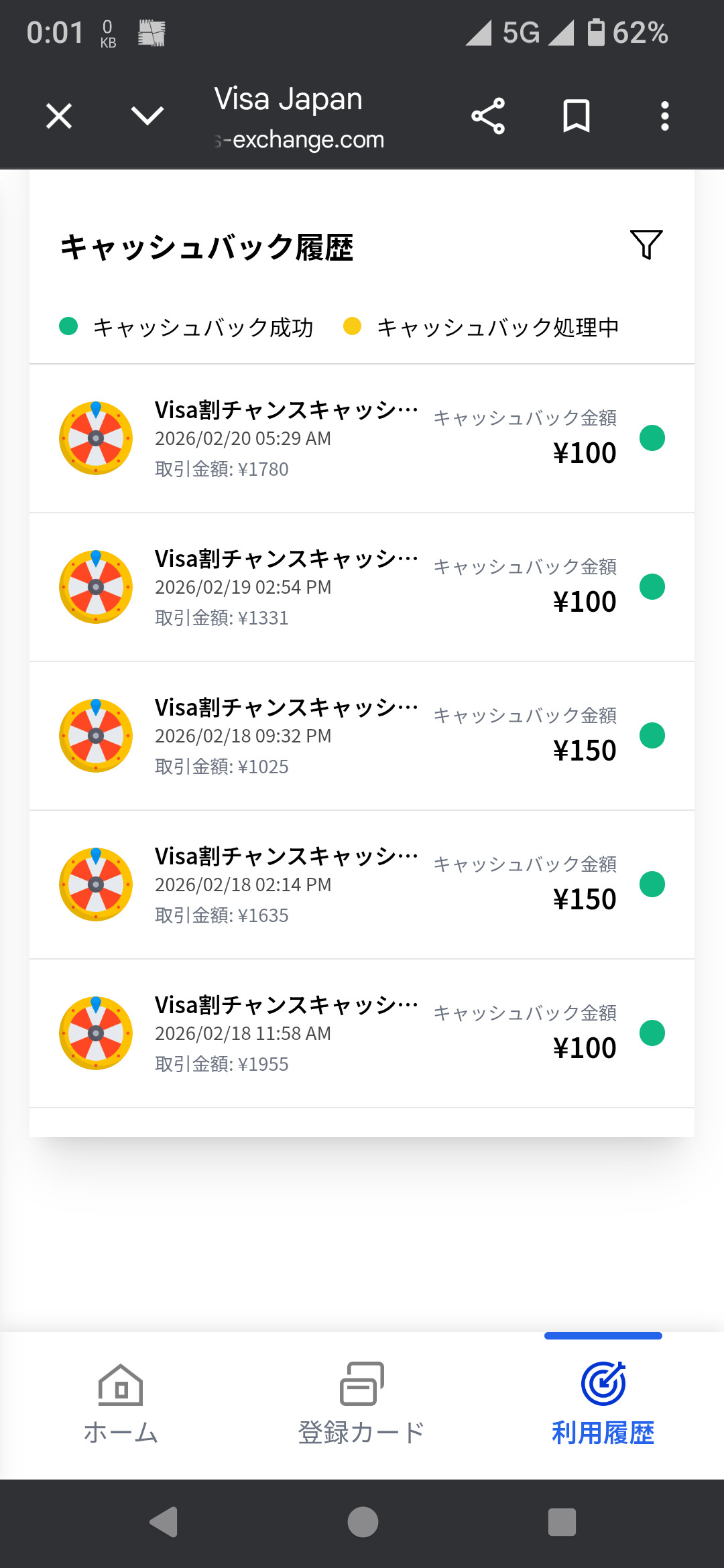Open the 2026/02/19 02:54 PM cashback entry

tap(362, 588)
